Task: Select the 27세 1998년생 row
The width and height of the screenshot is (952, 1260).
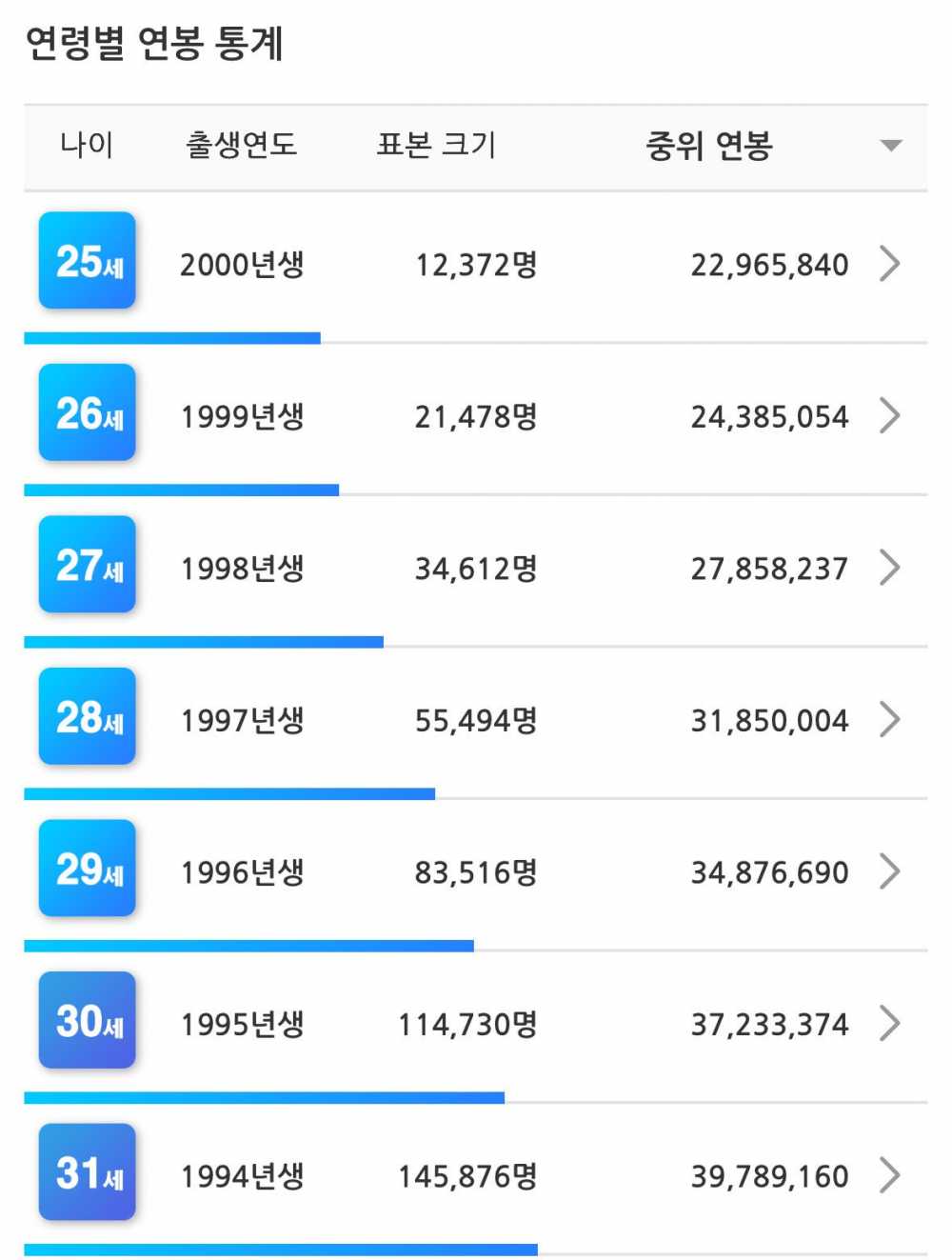Action: click(x=889, y=568)
